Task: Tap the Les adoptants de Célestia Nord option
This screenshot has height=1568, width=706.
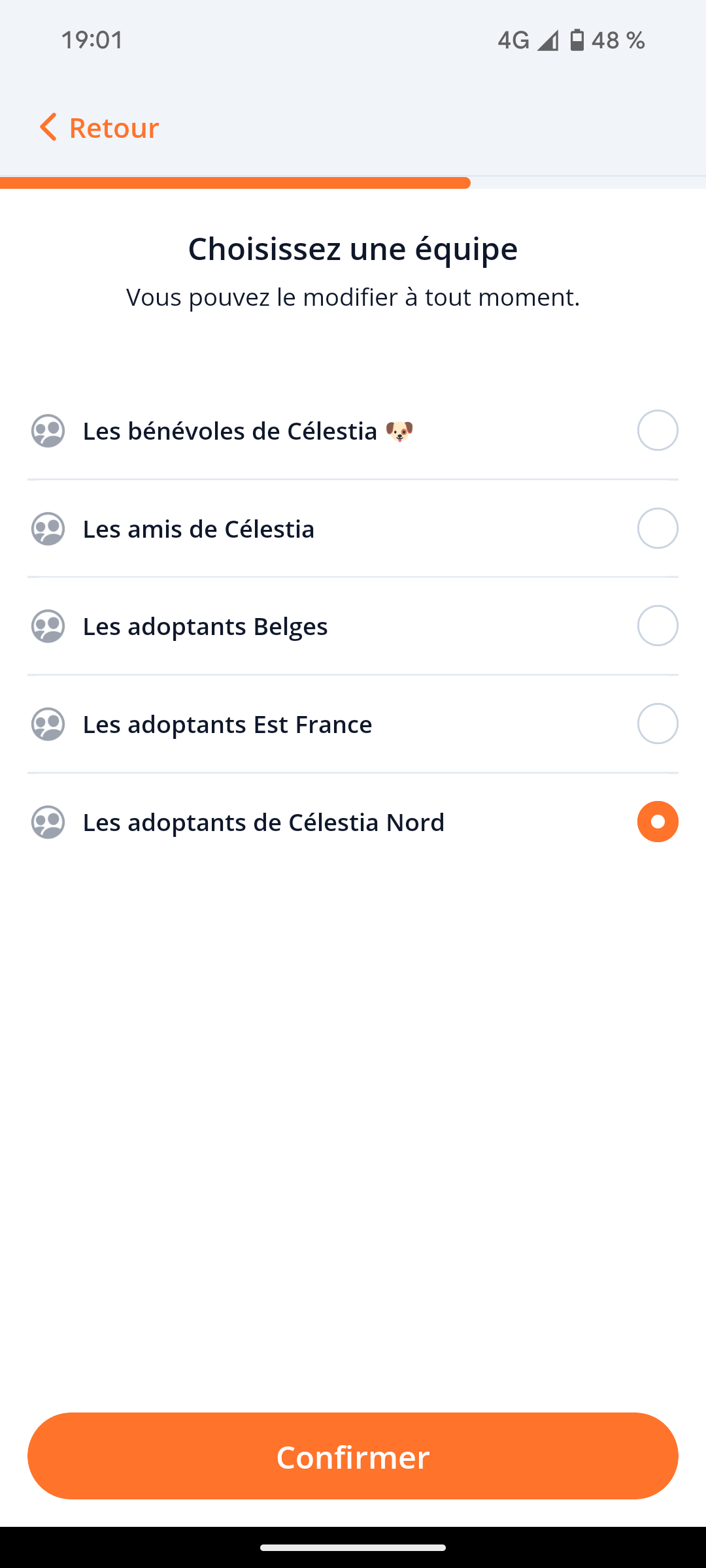Action: (353, 822)
